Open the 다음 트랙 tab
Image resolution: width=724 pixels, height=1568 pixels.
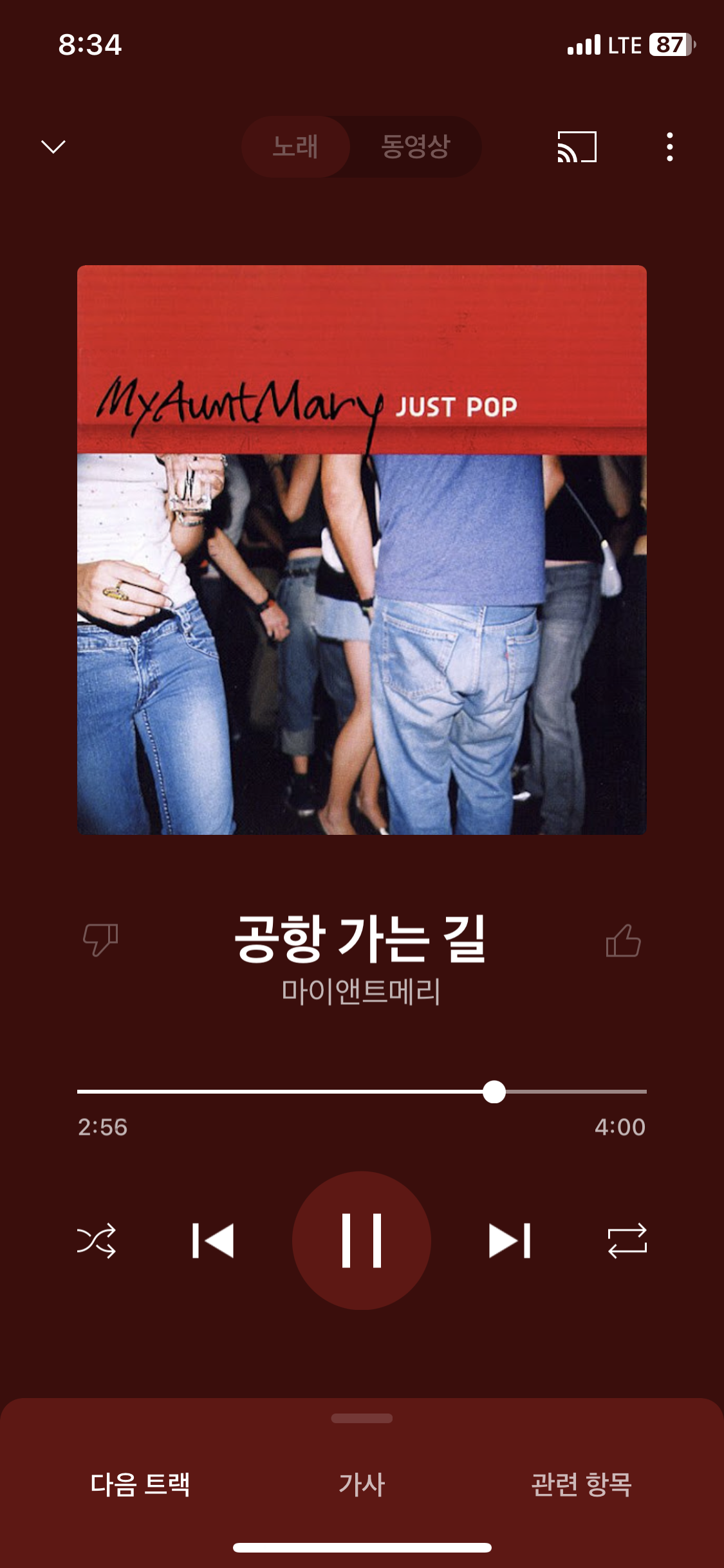click(140, 1484)
